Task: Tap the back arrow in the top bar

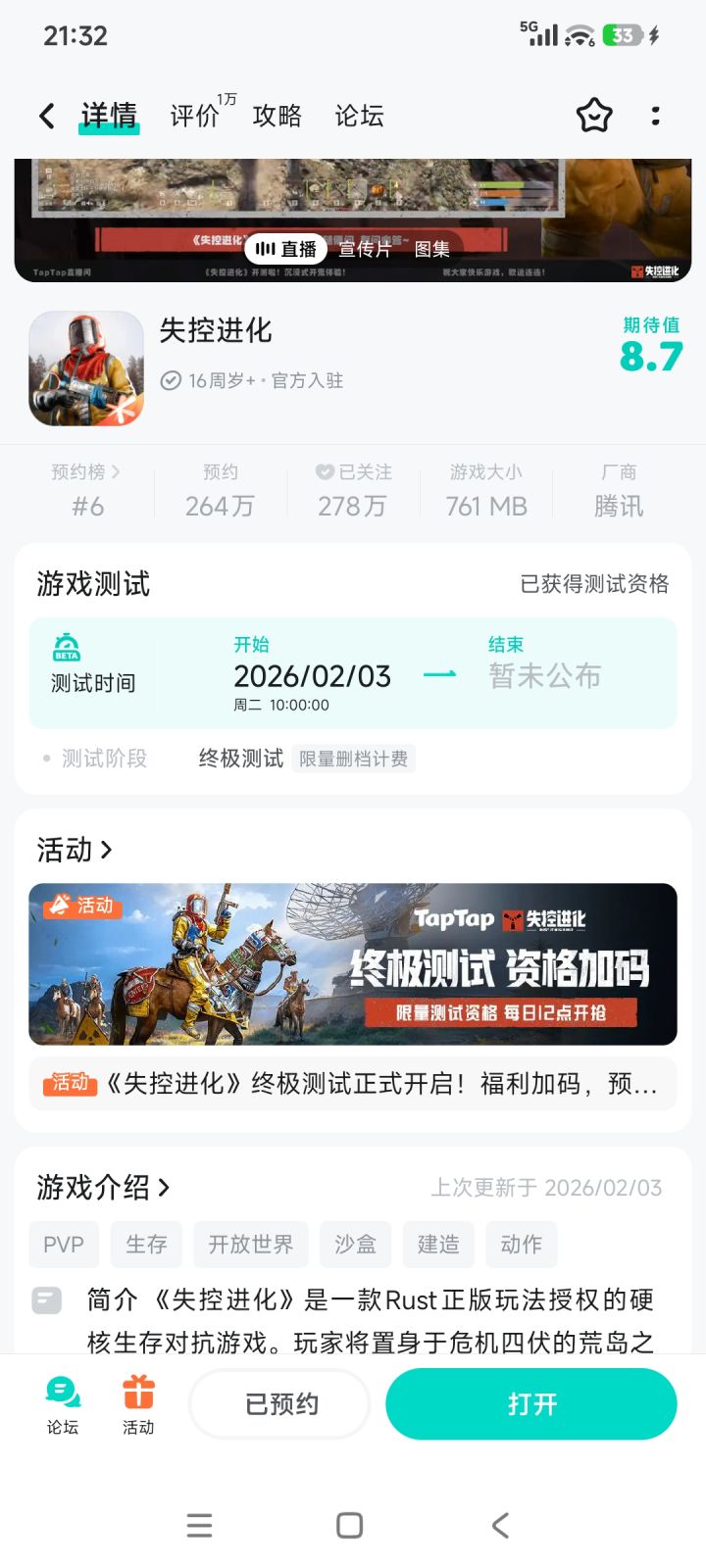Action: click(46, 116)
